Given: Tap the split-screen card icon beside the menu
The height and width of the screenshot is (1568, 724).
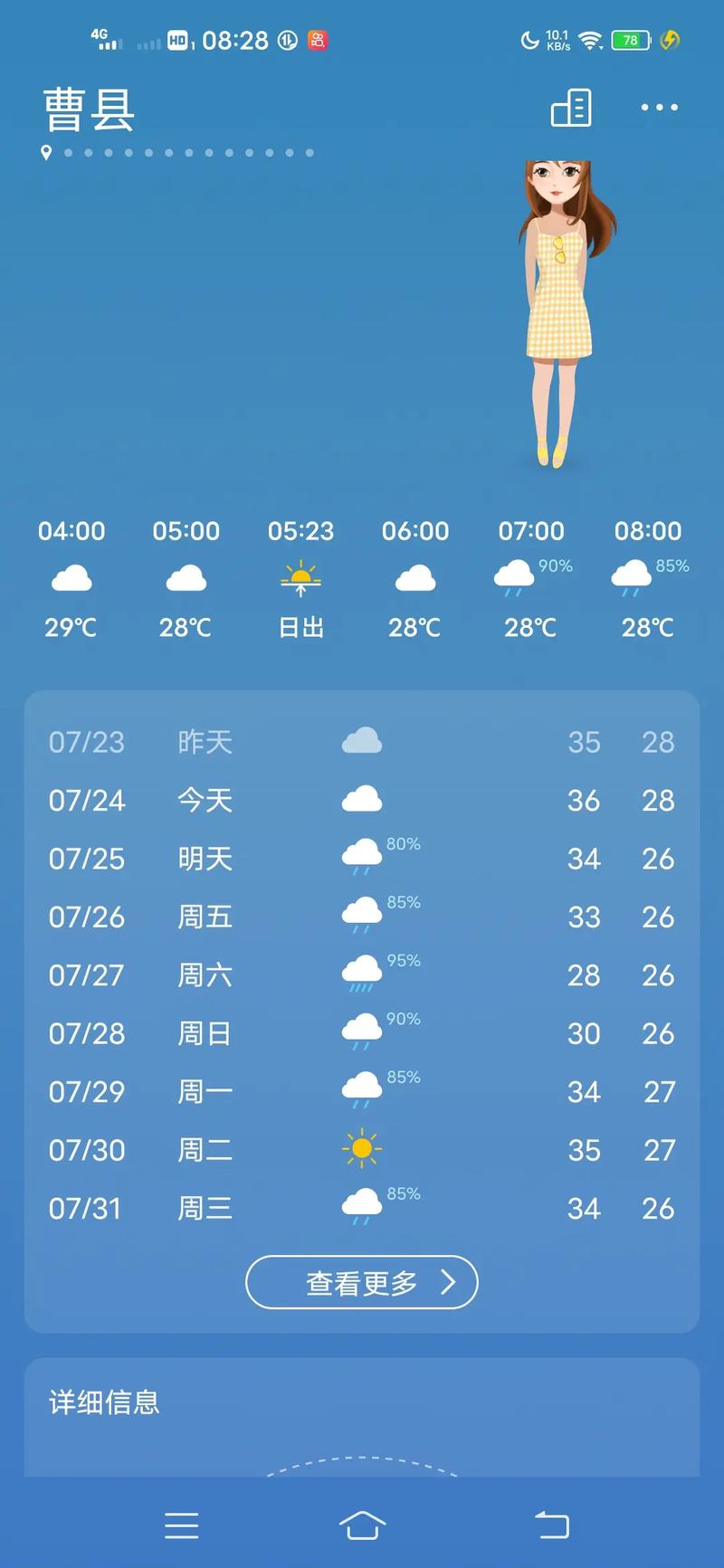Looking at the screenshot, I should pyautogui.click(x=571, y=107).
